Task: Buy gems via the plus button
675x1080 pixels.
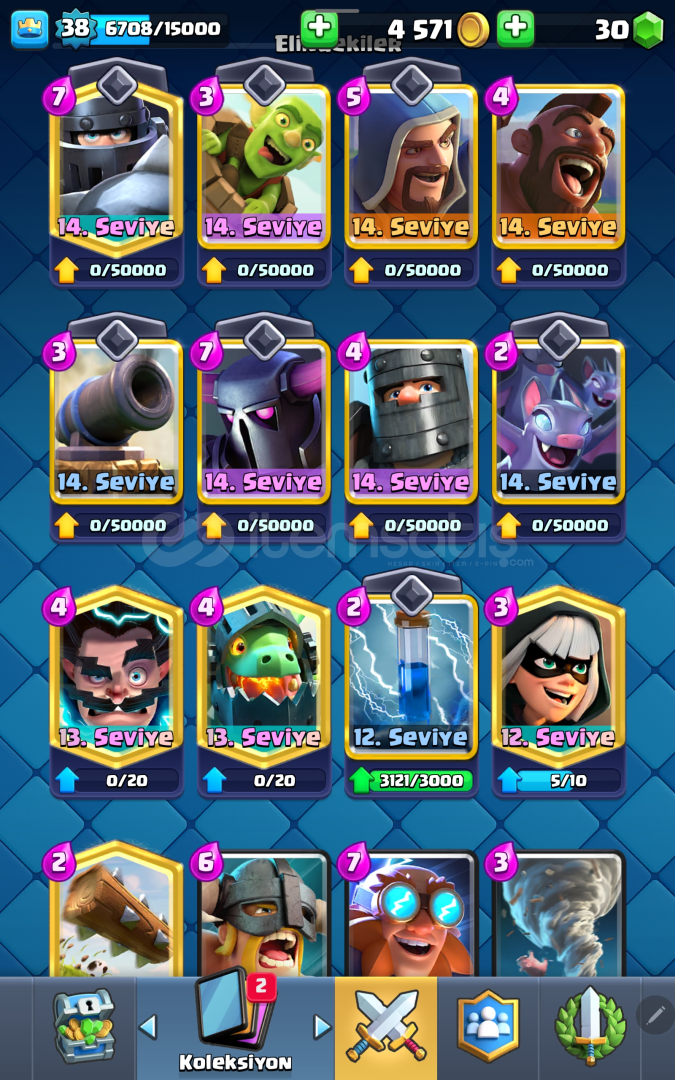Action: click(x=515, y=29)
